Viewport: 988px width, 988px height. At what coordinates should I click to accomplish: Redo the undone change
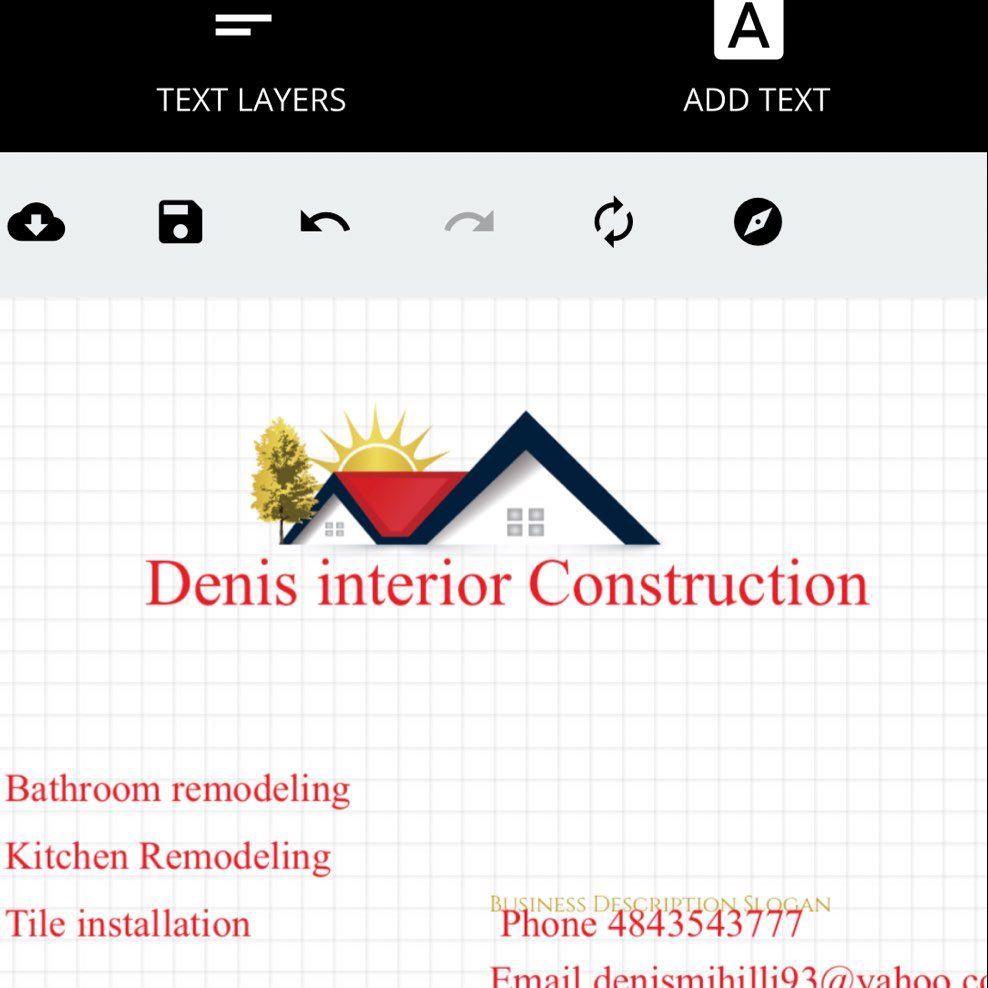(x=469, y=222)
